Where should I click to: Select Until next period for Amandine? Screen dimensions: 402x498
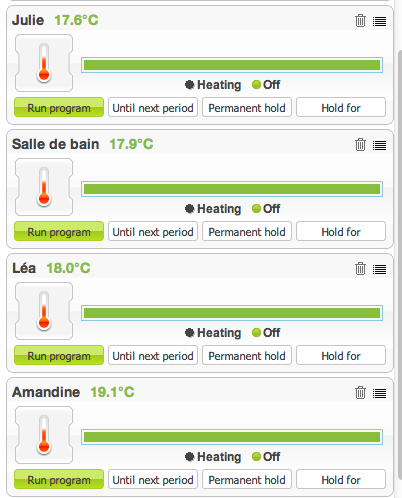click(153, 479)
